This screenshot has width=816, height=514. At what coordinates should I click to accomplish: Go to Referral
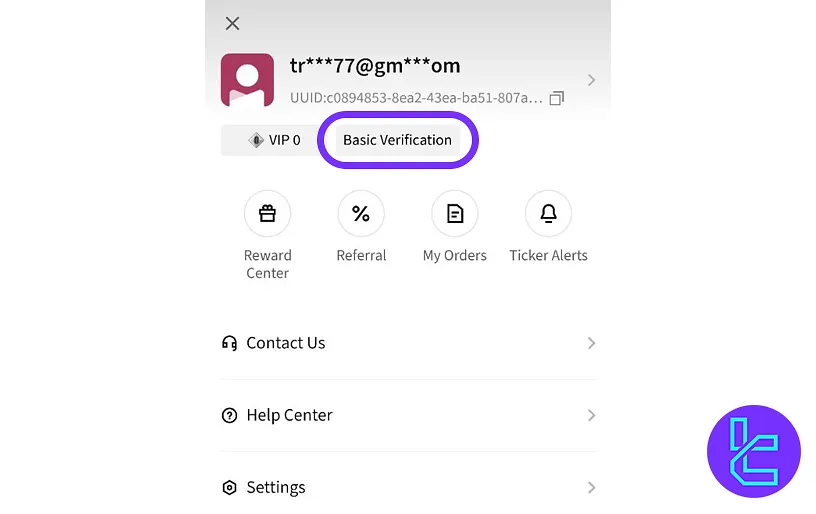tap(361, 213)
